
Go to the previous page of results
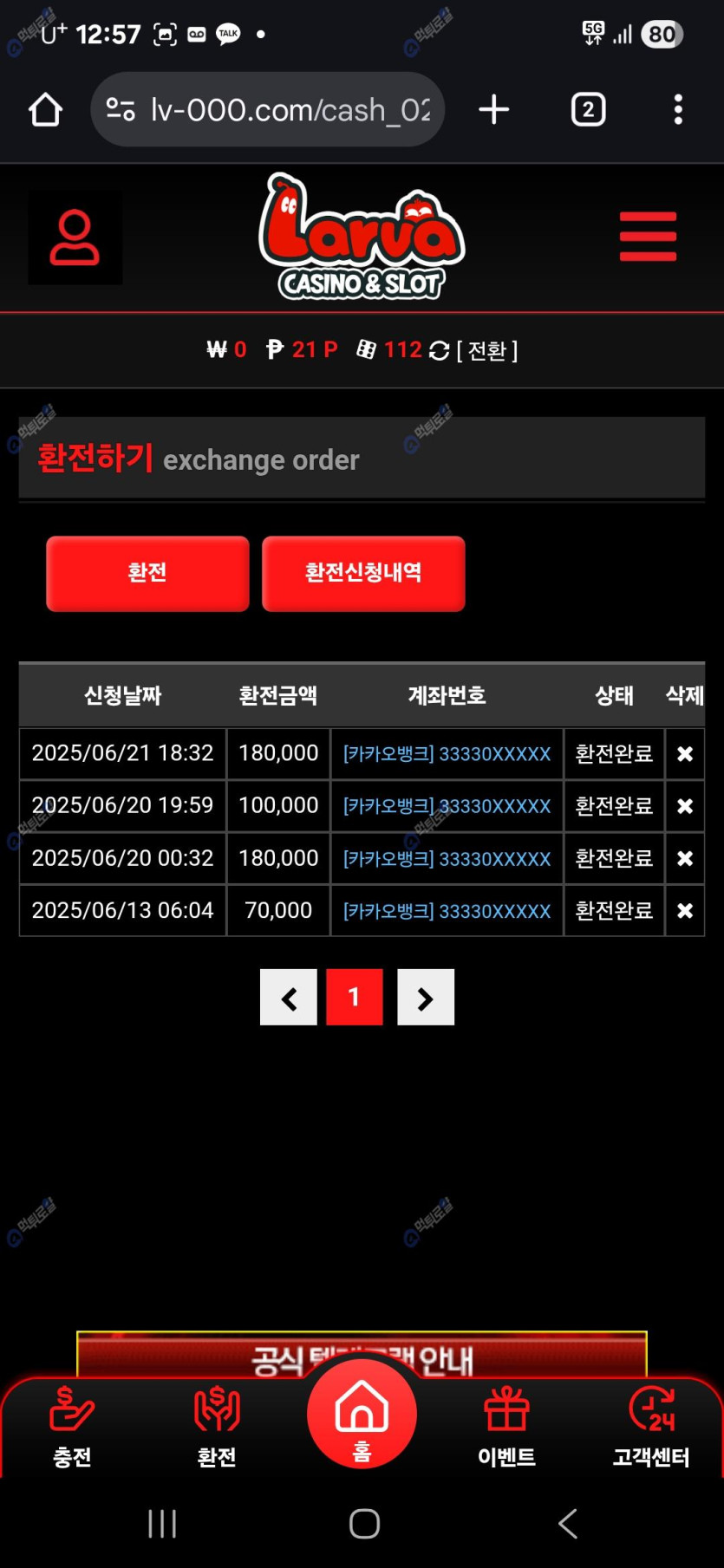pos(289,998)
